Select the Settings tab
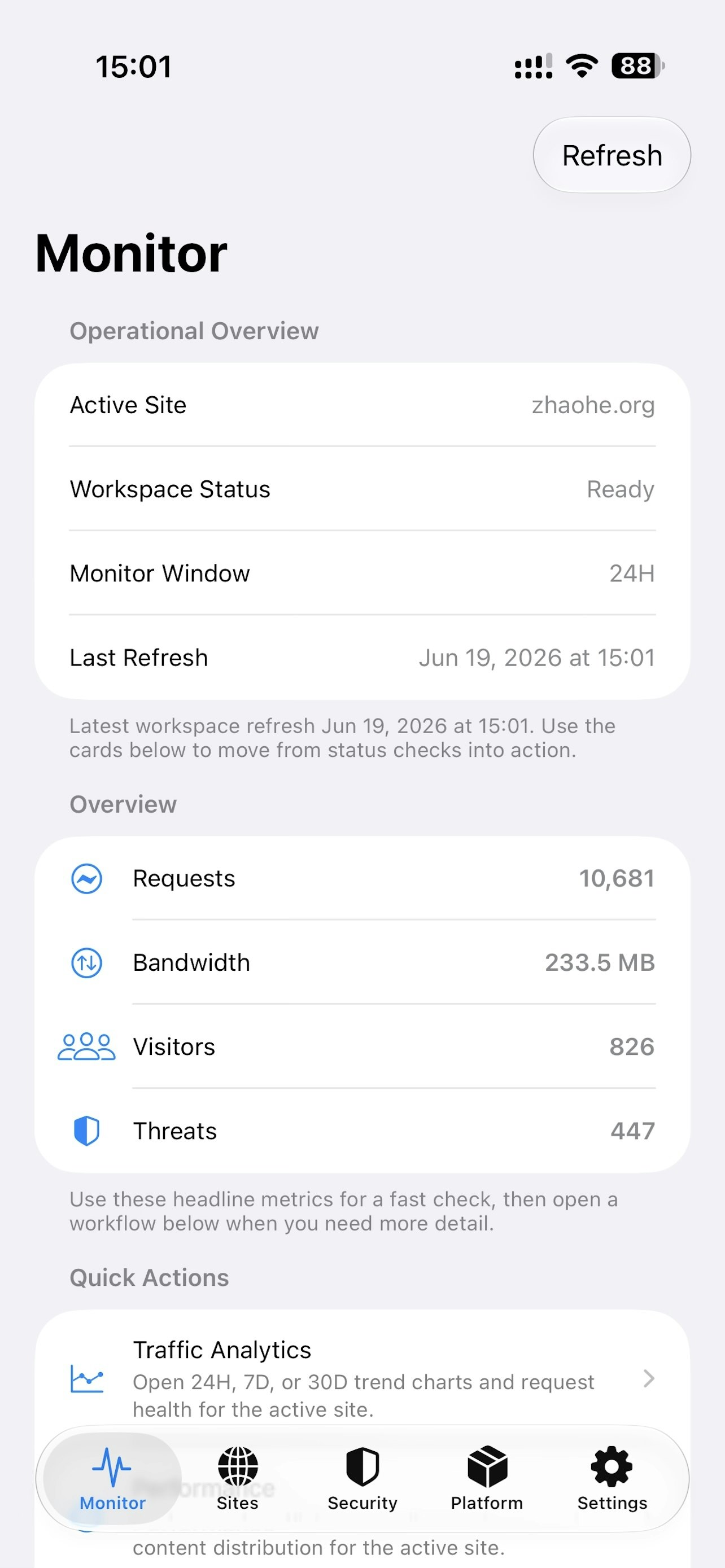 tap(612, 1478)
